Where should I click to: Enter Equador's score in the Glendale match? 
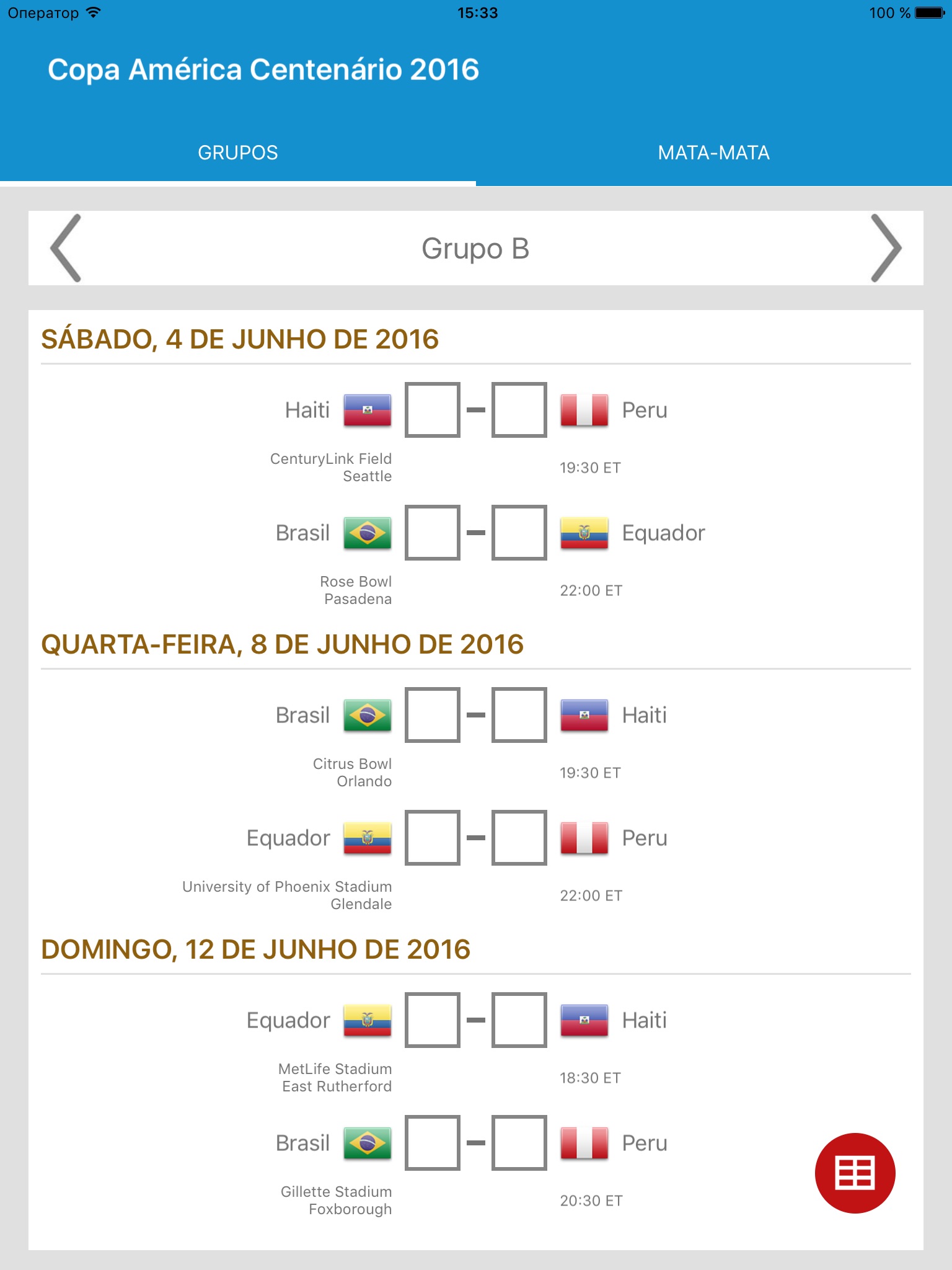click(x=433, y=838)
